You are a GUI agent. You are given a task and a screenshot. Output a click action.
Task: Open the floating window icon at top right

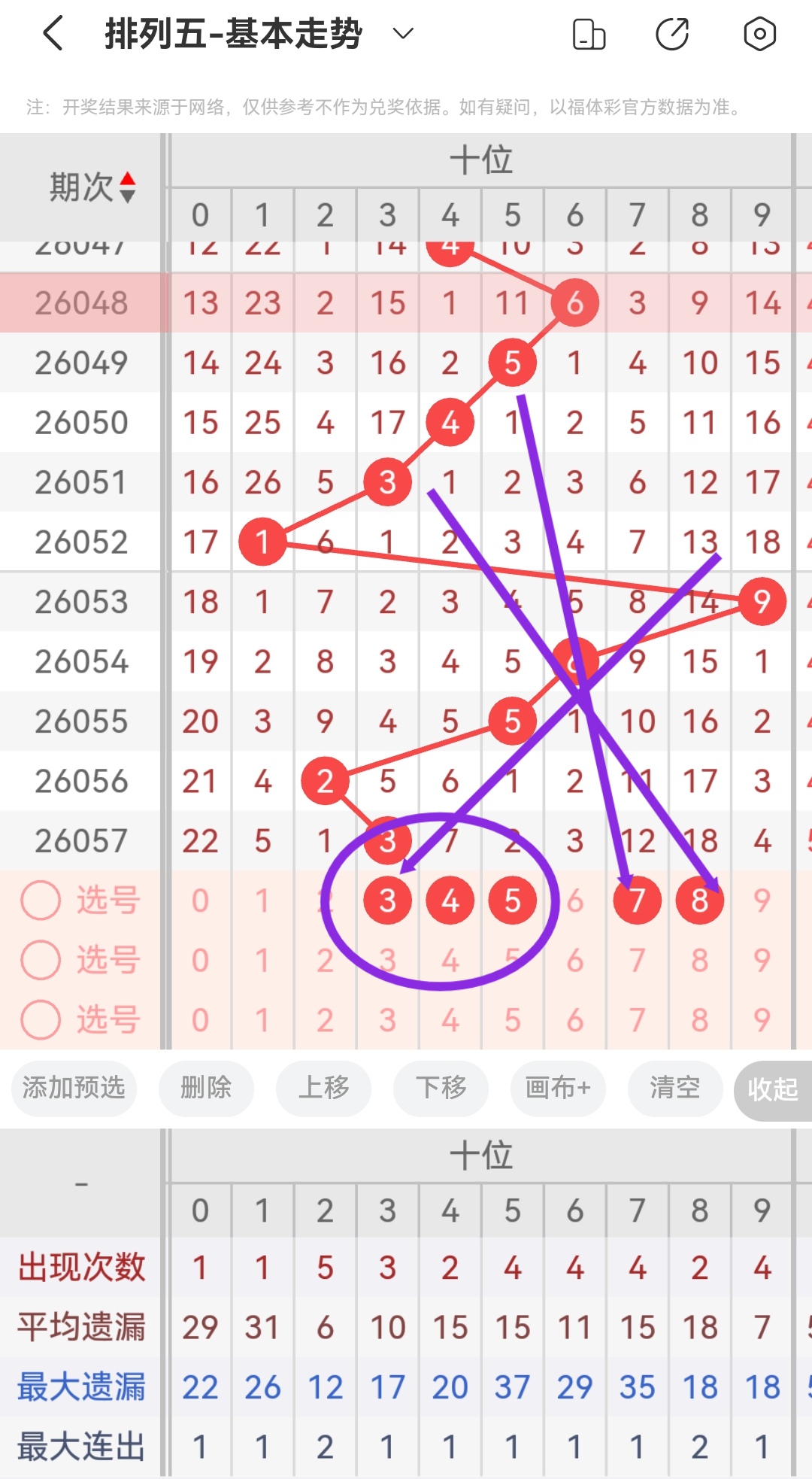589,33
